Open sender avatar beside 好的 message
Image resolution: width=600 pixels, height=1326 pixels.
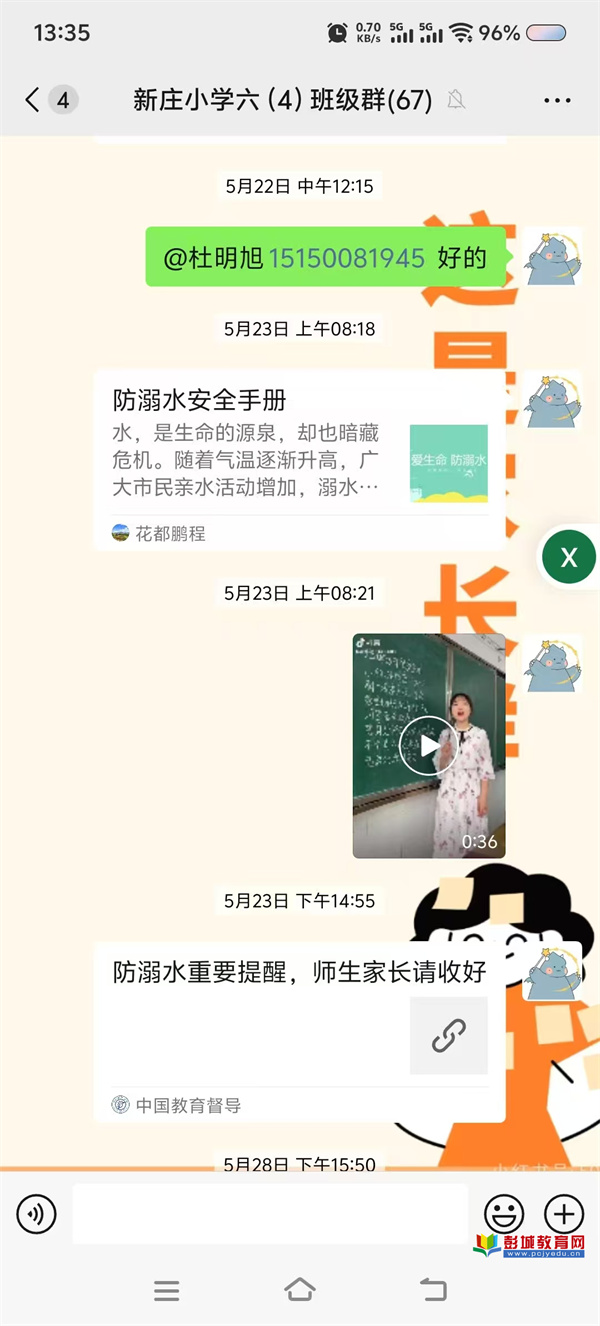pyautogui.click(x=552, y=257)
